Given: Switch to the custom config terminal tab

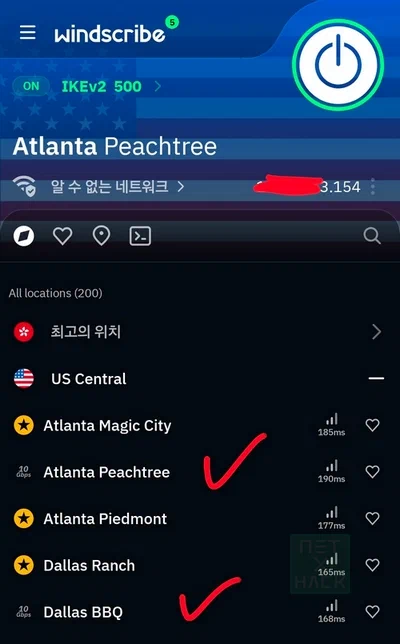Looking at the screenshot, I should coord(140,236).
